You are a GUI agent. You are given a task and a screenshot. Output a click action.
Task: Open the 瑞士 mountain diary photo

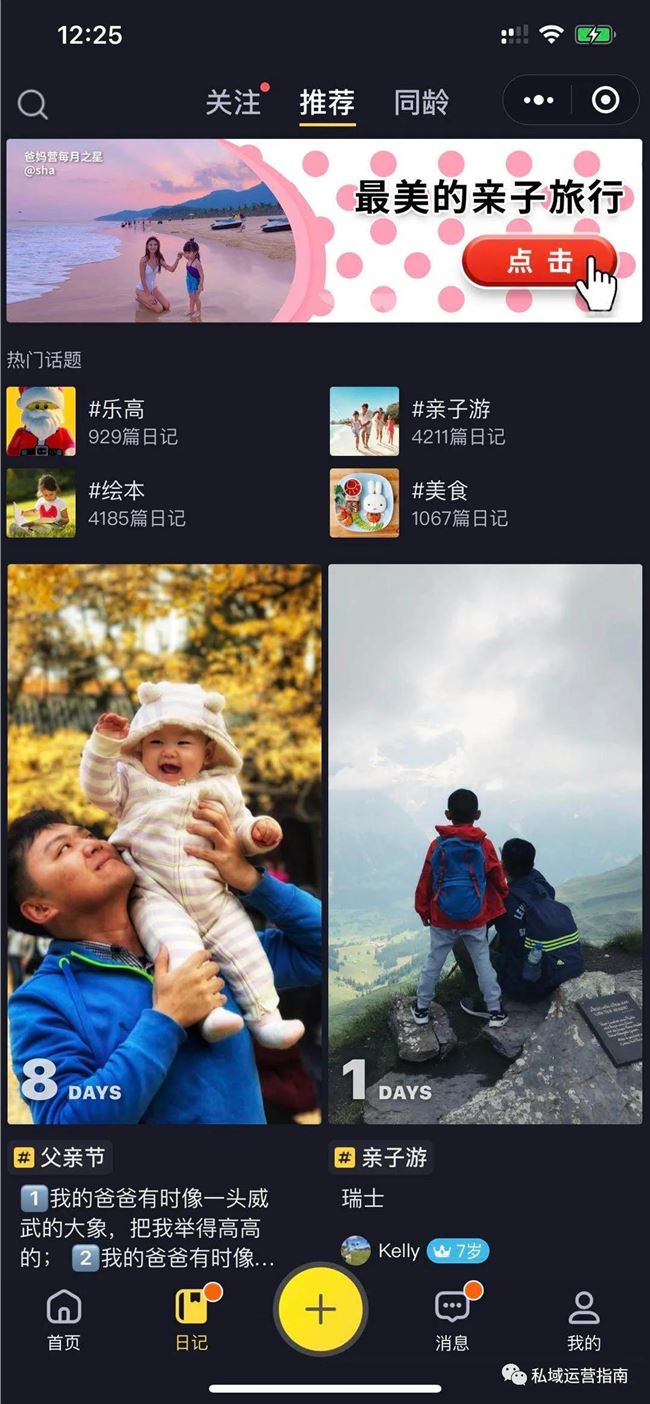coord(485,843)
